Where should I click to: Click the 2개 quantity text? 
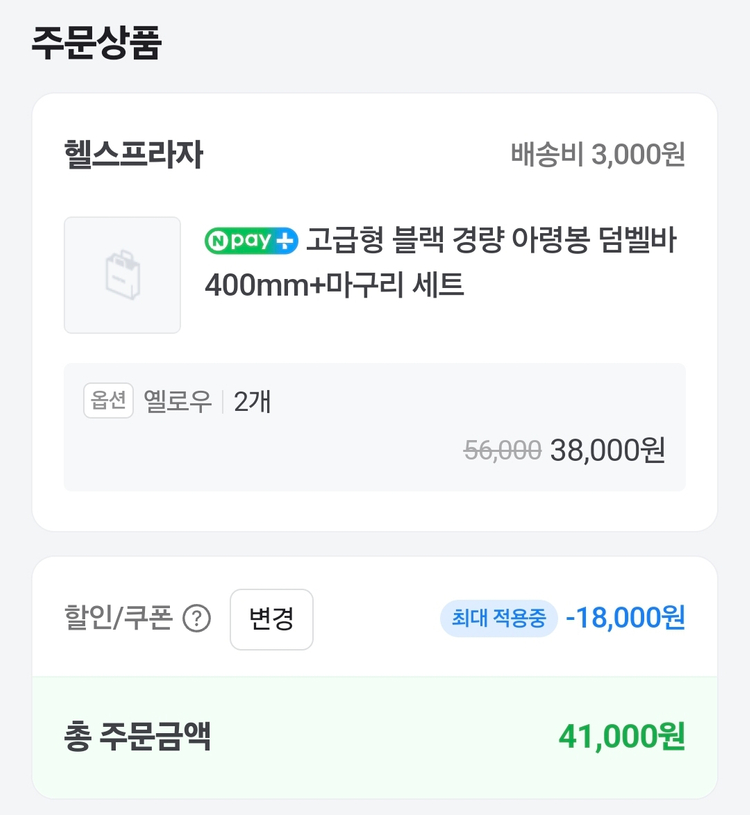(251, 401)
